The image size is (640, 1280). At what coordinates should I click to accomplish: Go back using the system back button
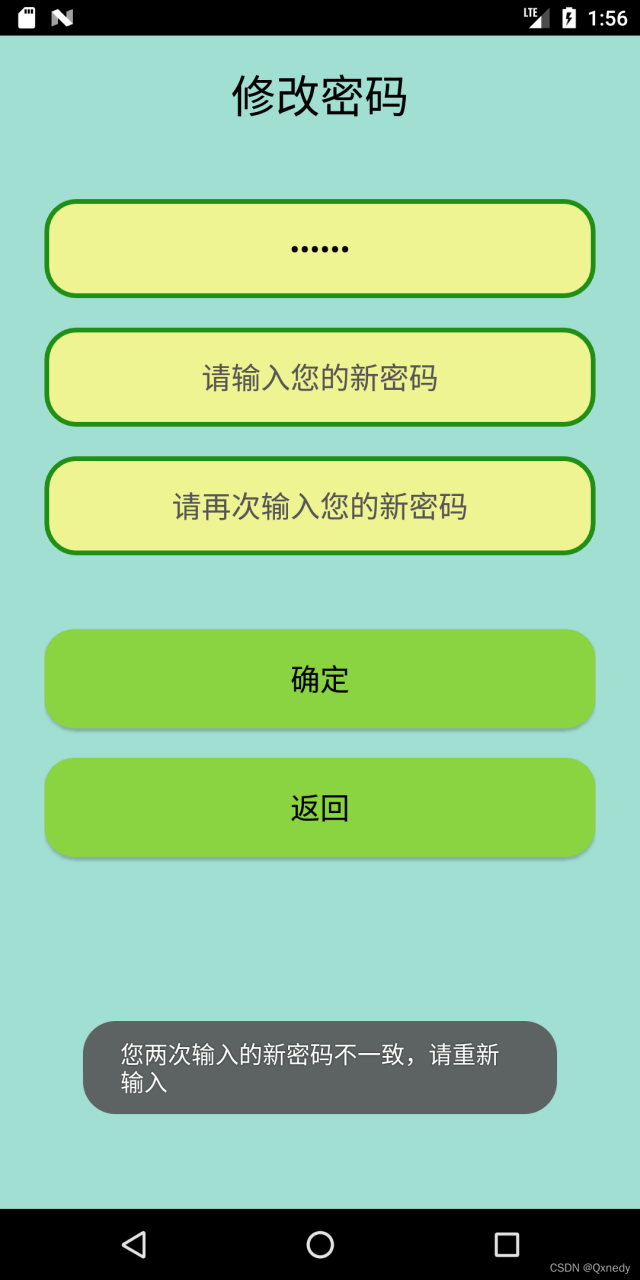pos(134,1244)
